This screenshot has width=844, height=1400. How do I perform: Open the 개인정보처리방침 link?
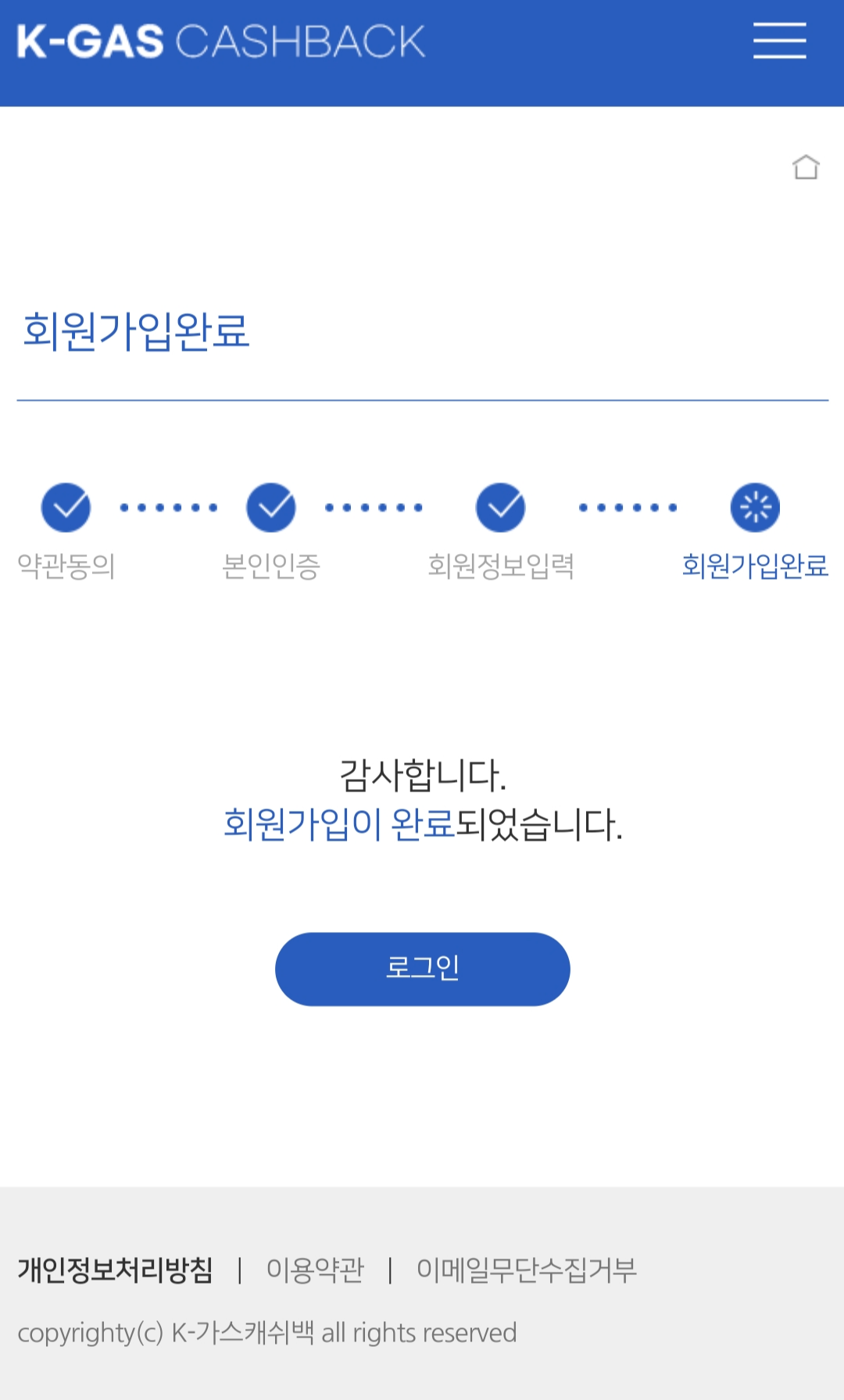114,1270
